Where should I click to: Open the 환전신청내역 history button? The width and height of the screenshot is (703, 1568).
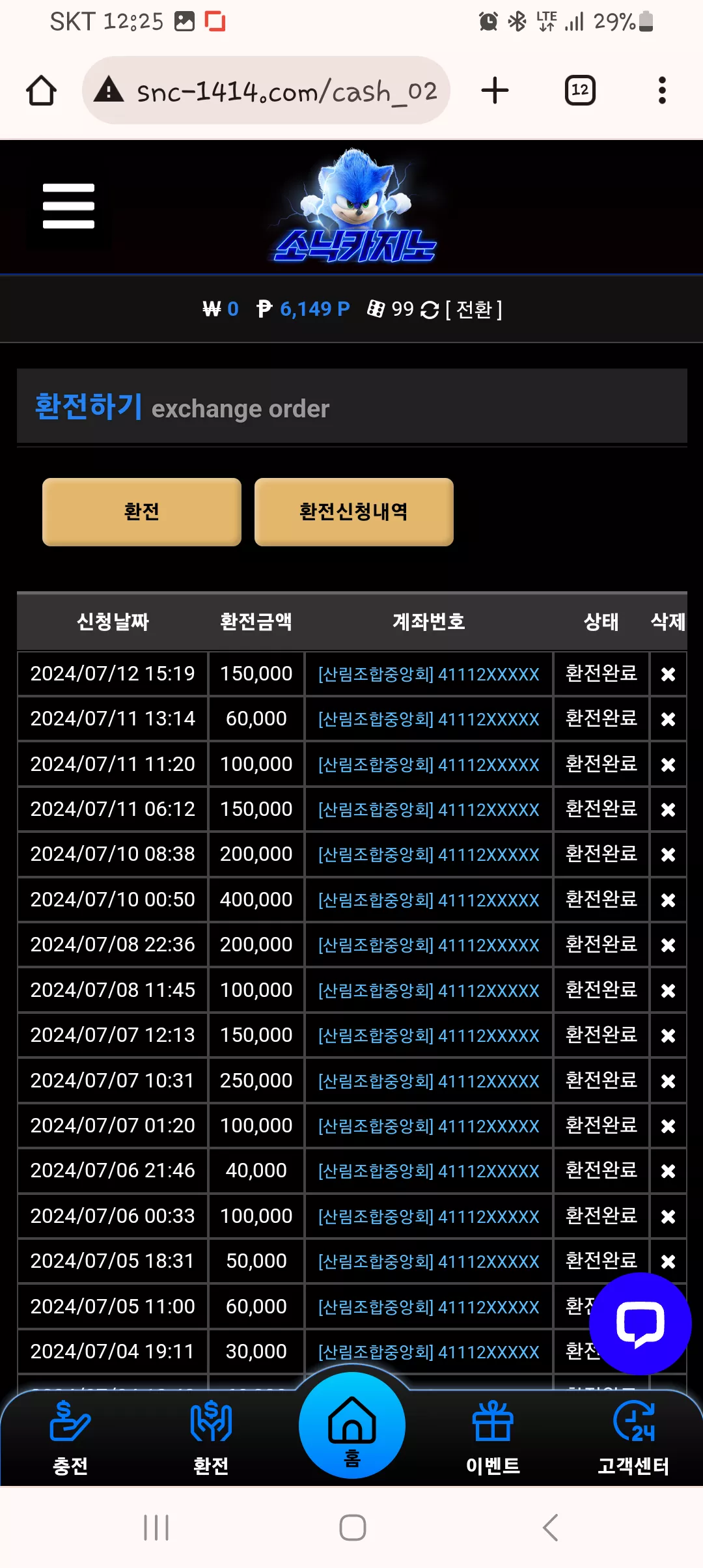click(354, 512)
